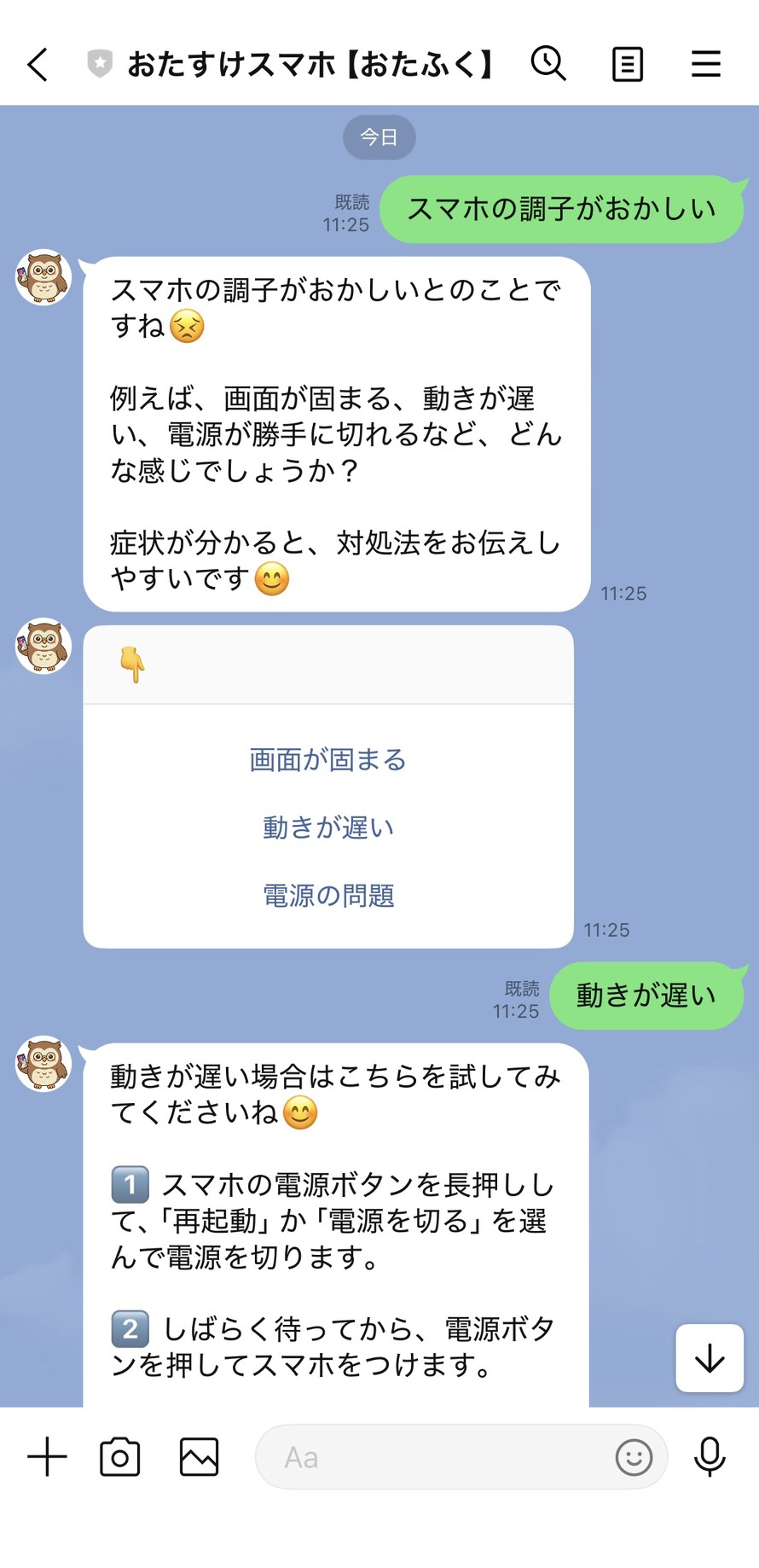Select the 電源の問題 quick reply
Screen dimensions: 759x1568
pos(327,894)
